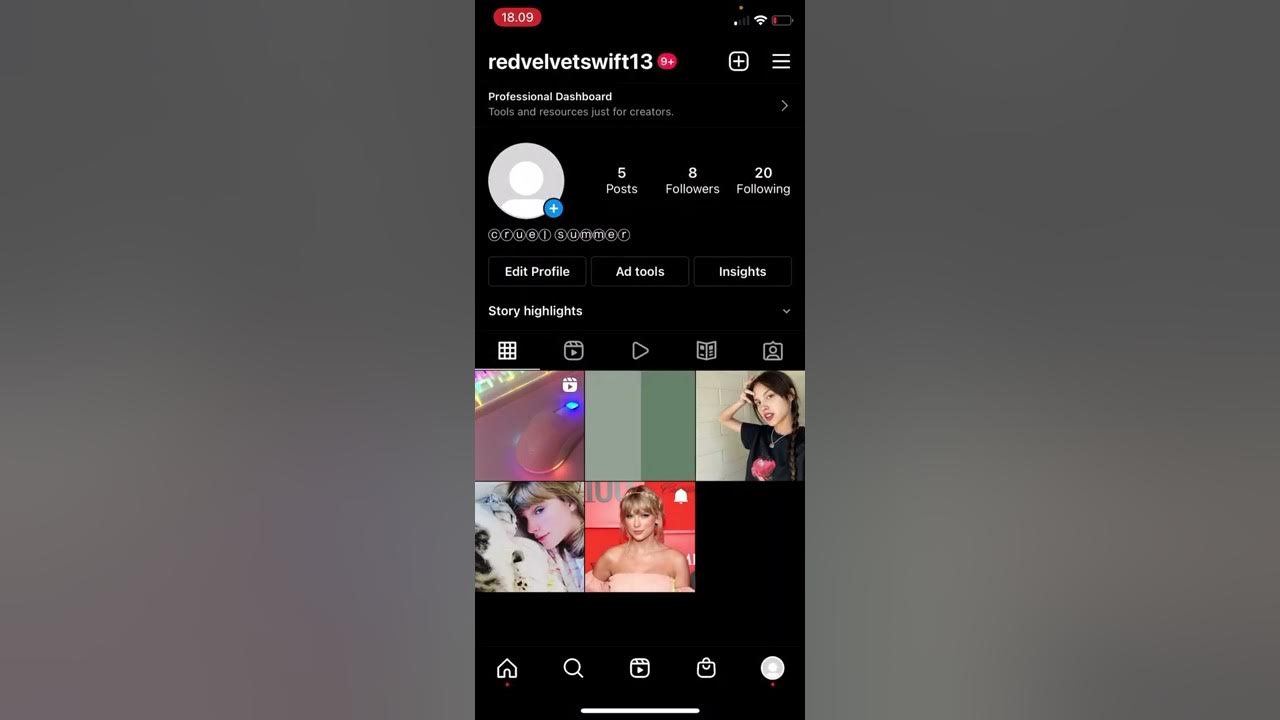This screenshot has height=720, width=1280.
Task: Create a new post with plus icon
Action: (x=738, y=62)
